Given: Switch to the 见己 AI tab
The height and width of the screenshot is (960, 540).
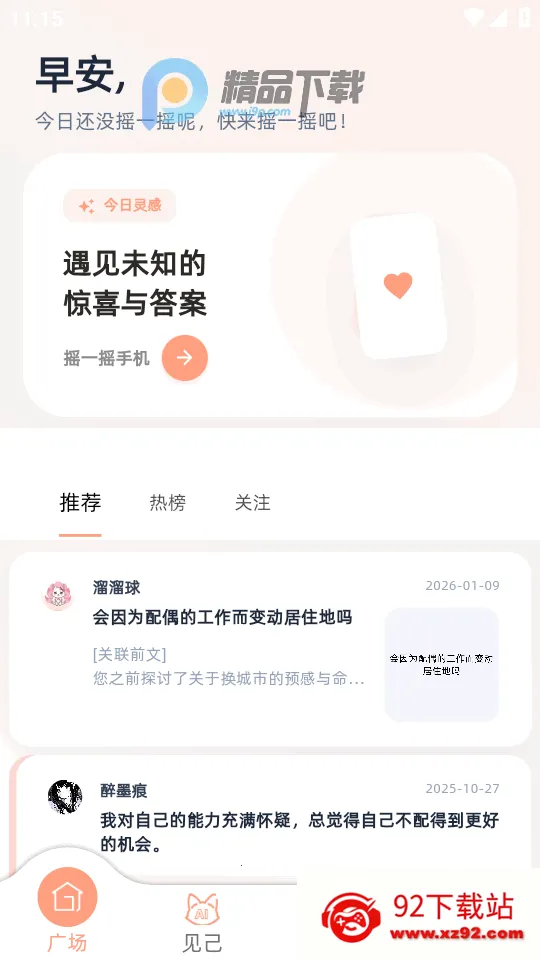Looking at the screenshot, I should click(202, 923).
